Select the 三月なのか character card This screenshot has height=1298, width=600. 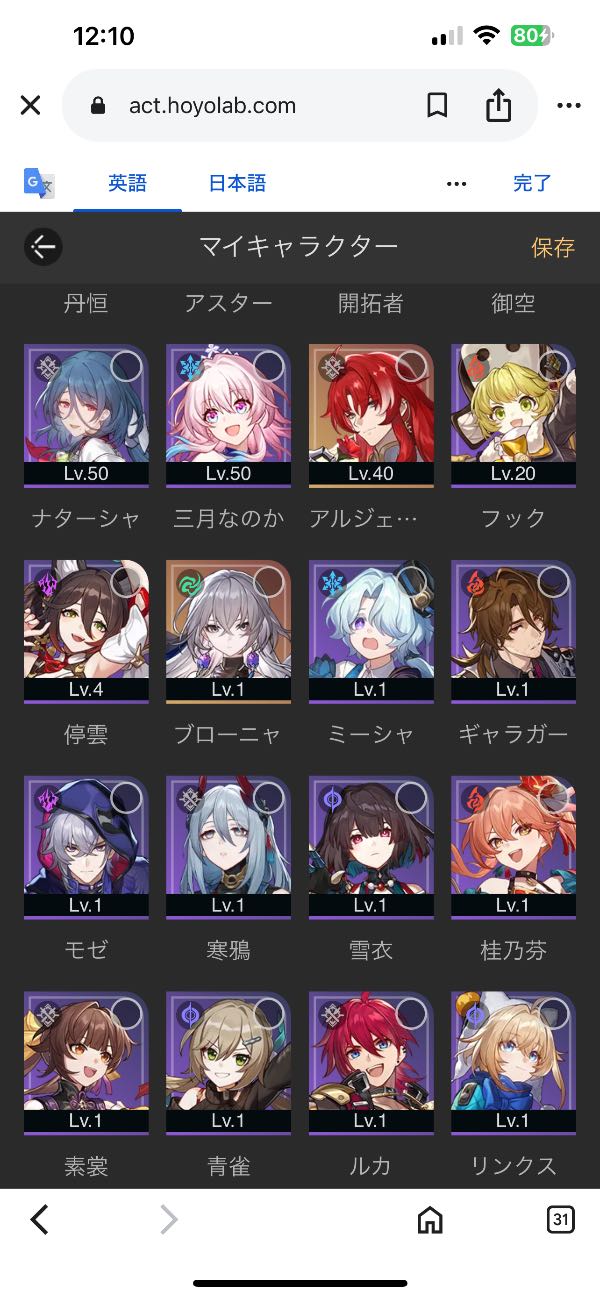click(x=228, y=415)
